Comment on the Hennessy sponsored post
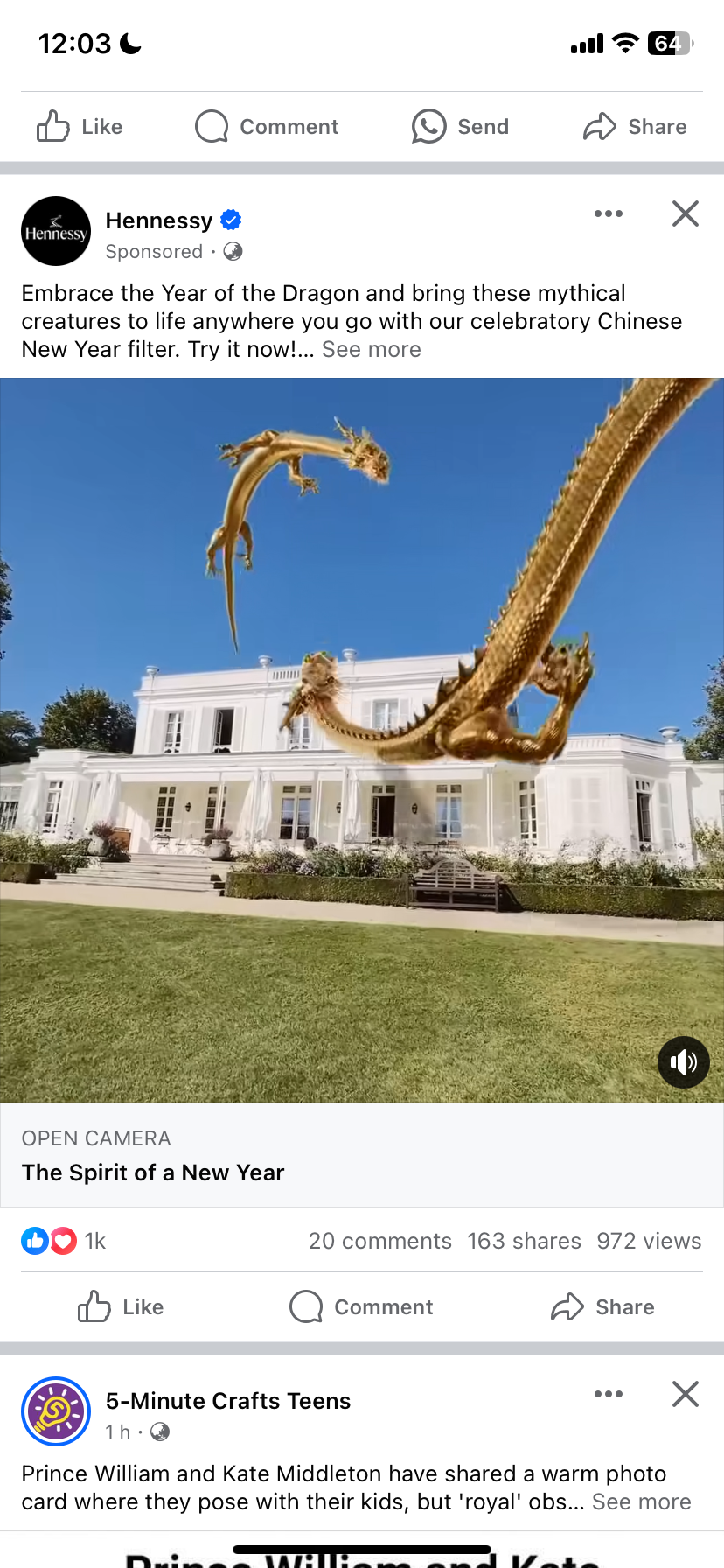This screenshot has height=1568, width=724. [x=361, y=1307]
